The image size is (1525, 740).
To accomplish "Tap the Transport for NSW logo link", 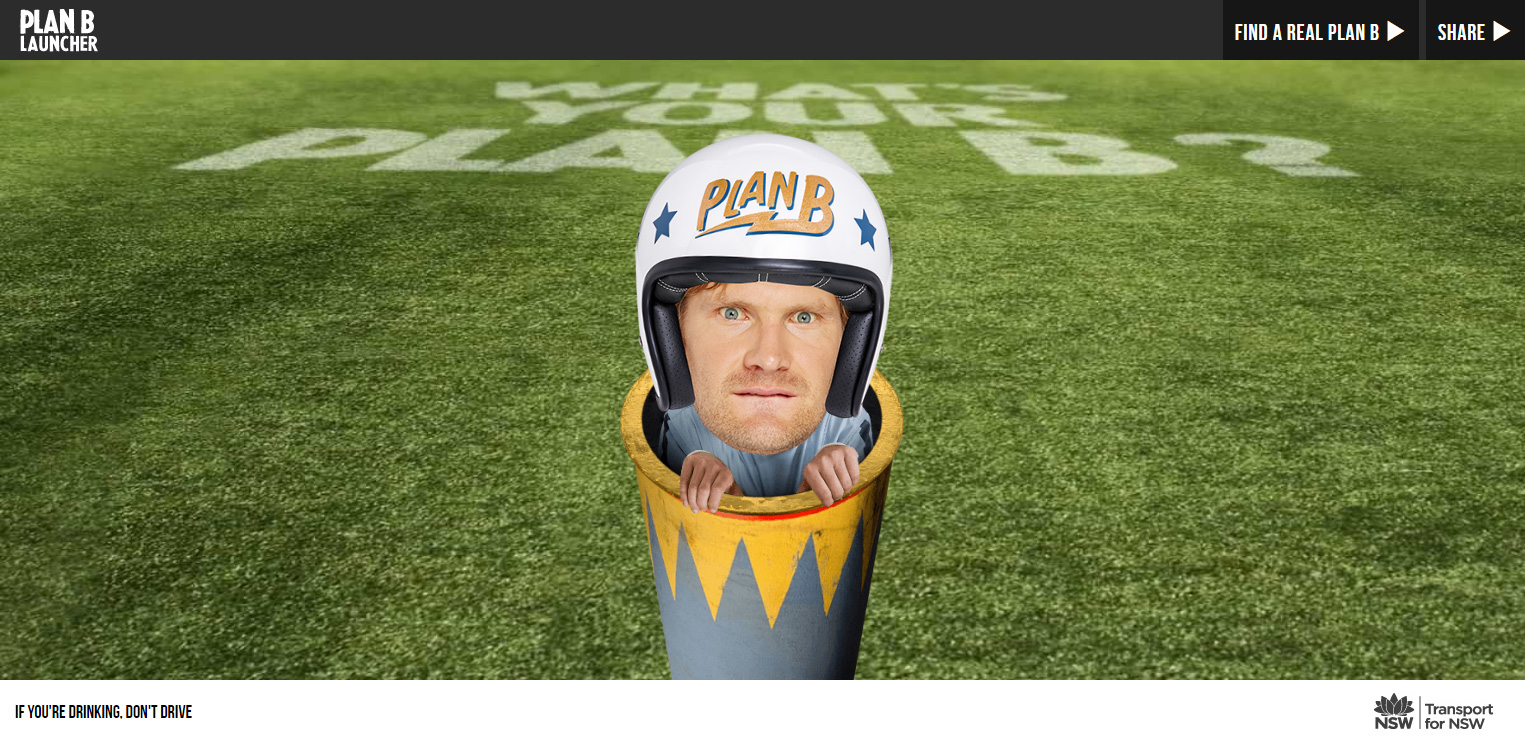I will [1433, 714].
